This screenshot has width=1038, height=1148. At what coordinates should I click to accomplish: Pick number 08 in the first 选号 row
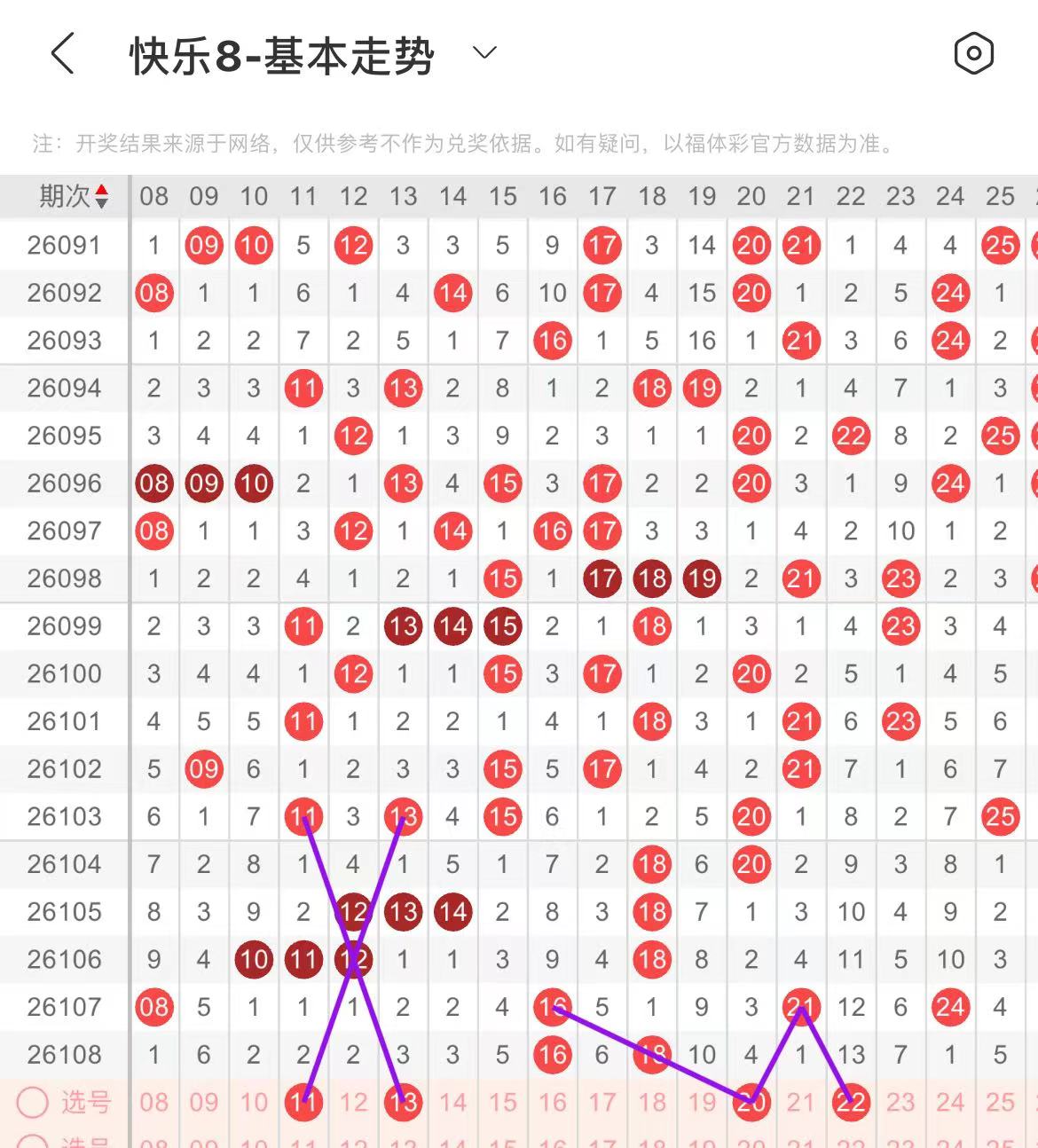153,1103
